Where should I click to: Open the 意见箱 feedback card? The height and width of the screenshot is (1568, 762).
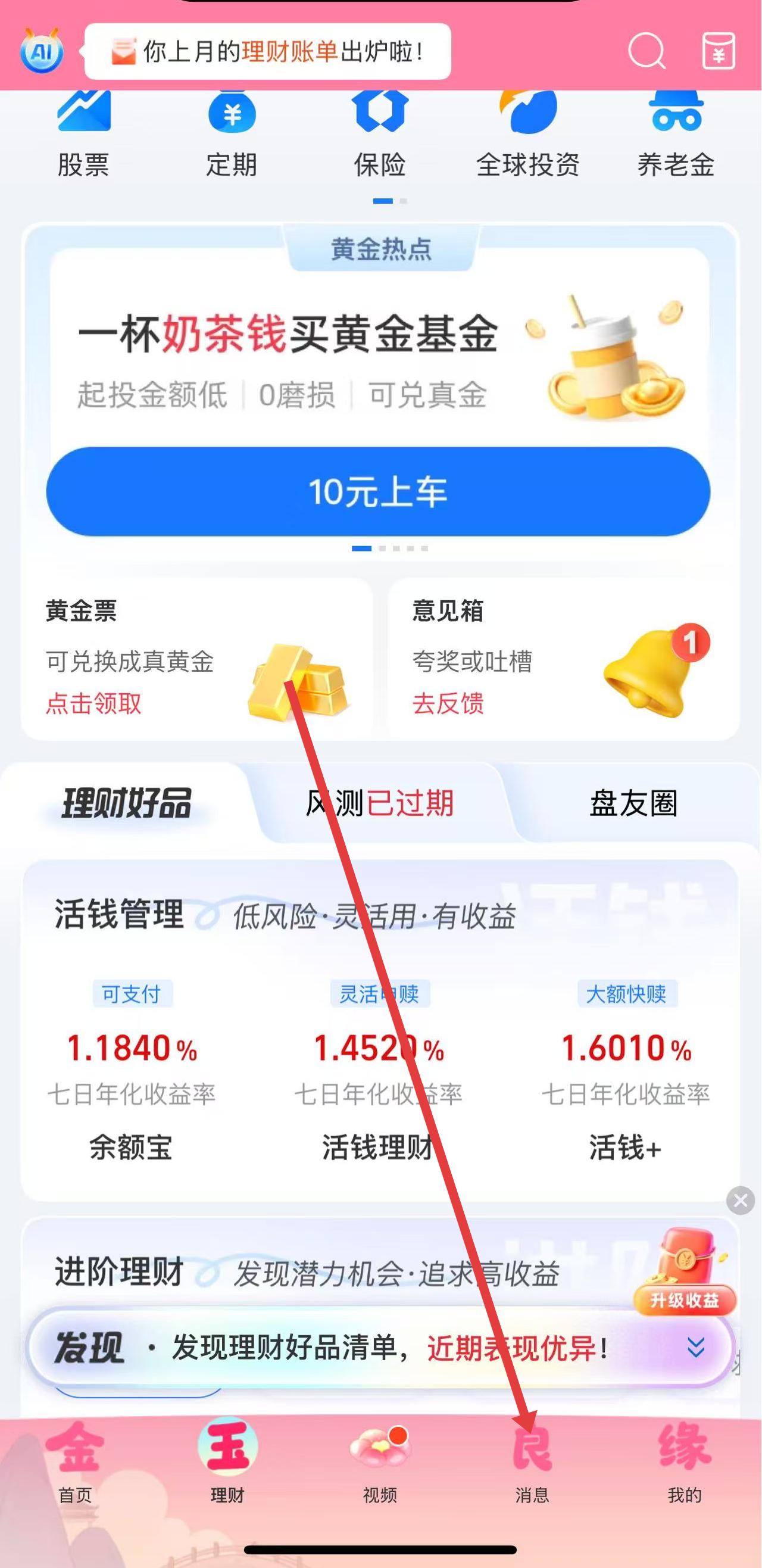click(563, 659)
